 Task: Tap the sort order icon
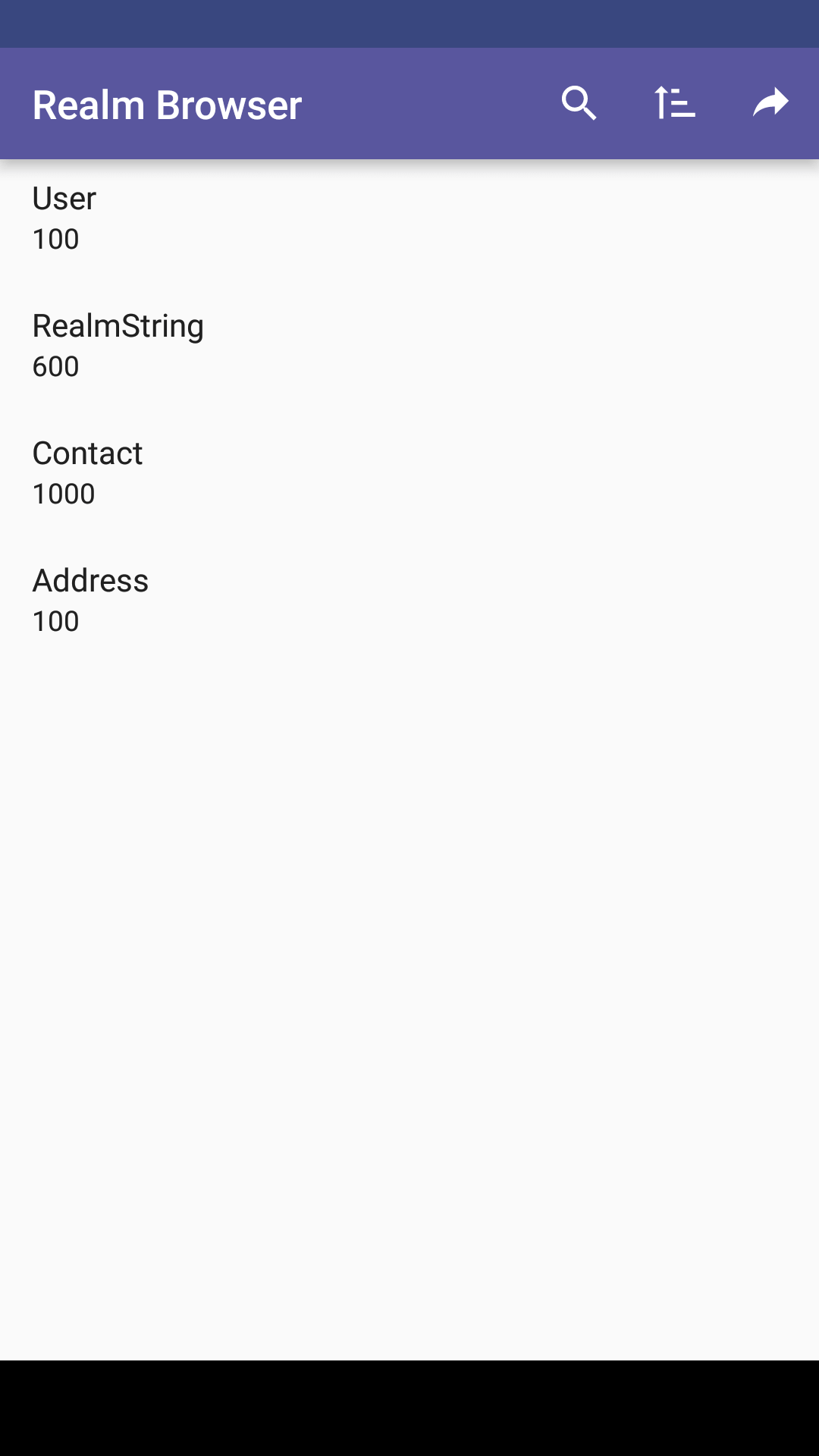[674, 103]
